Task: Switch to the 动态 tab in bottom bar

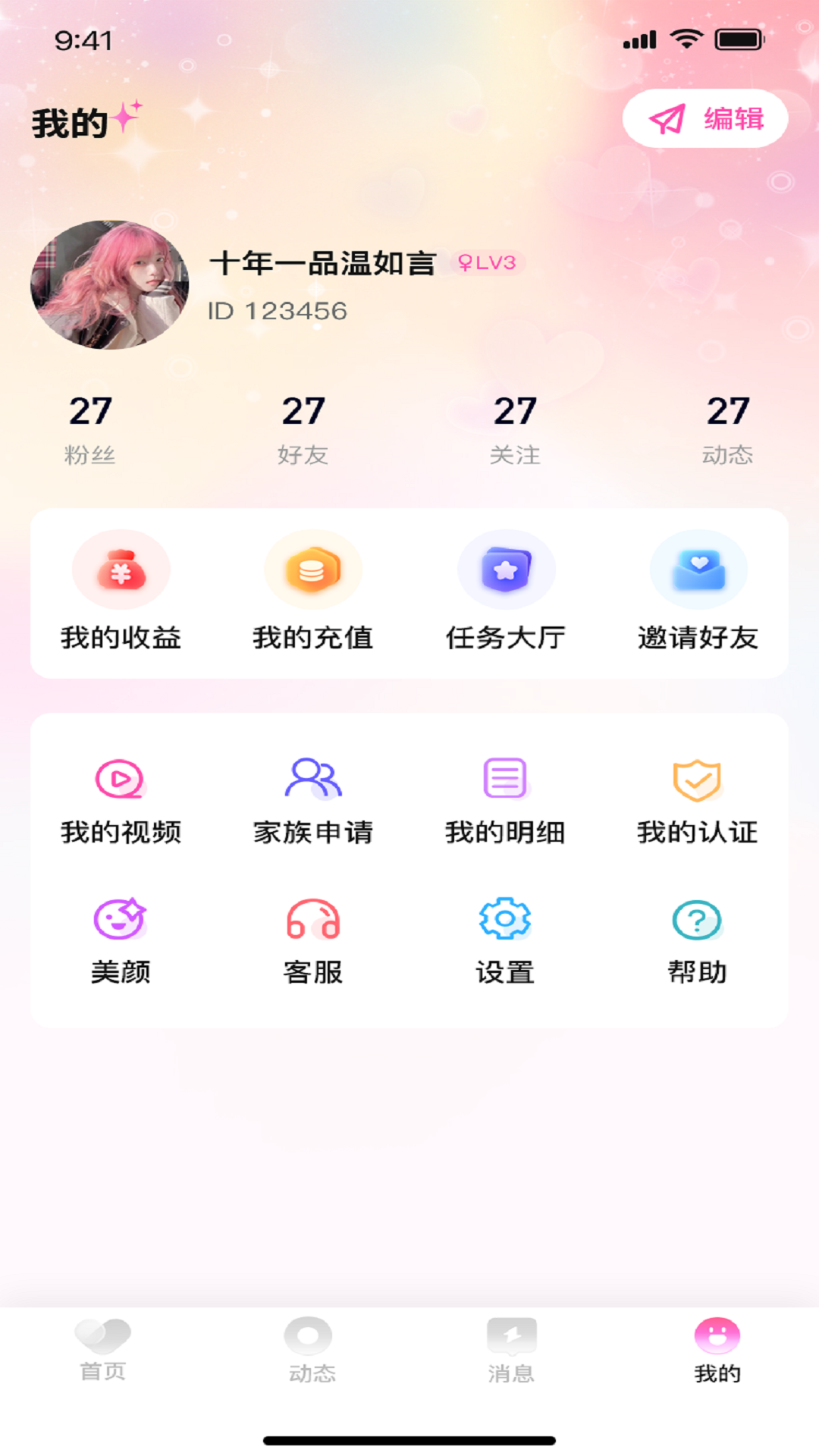Action: click(309, 1351)
